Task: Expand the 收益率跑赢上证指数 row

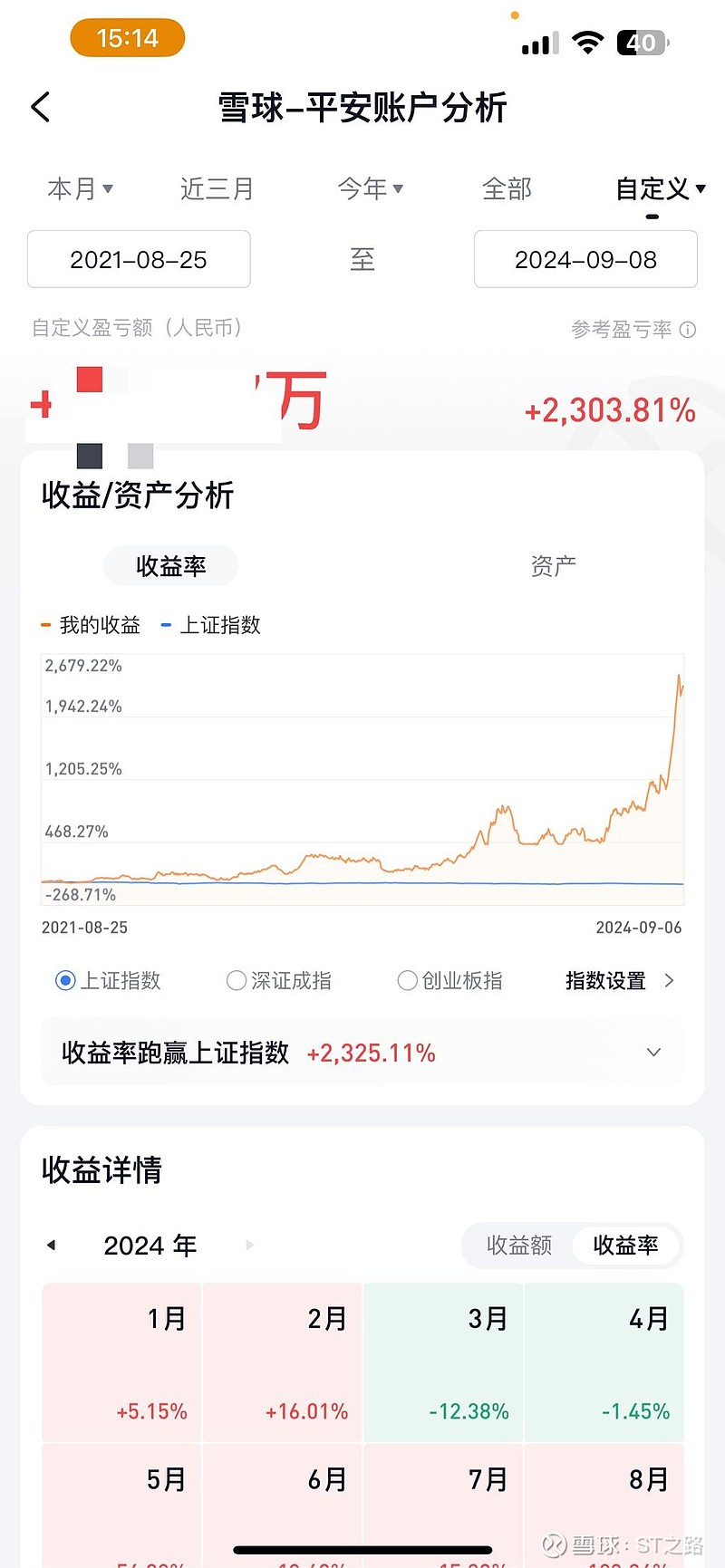Action: coord(362,1053)
